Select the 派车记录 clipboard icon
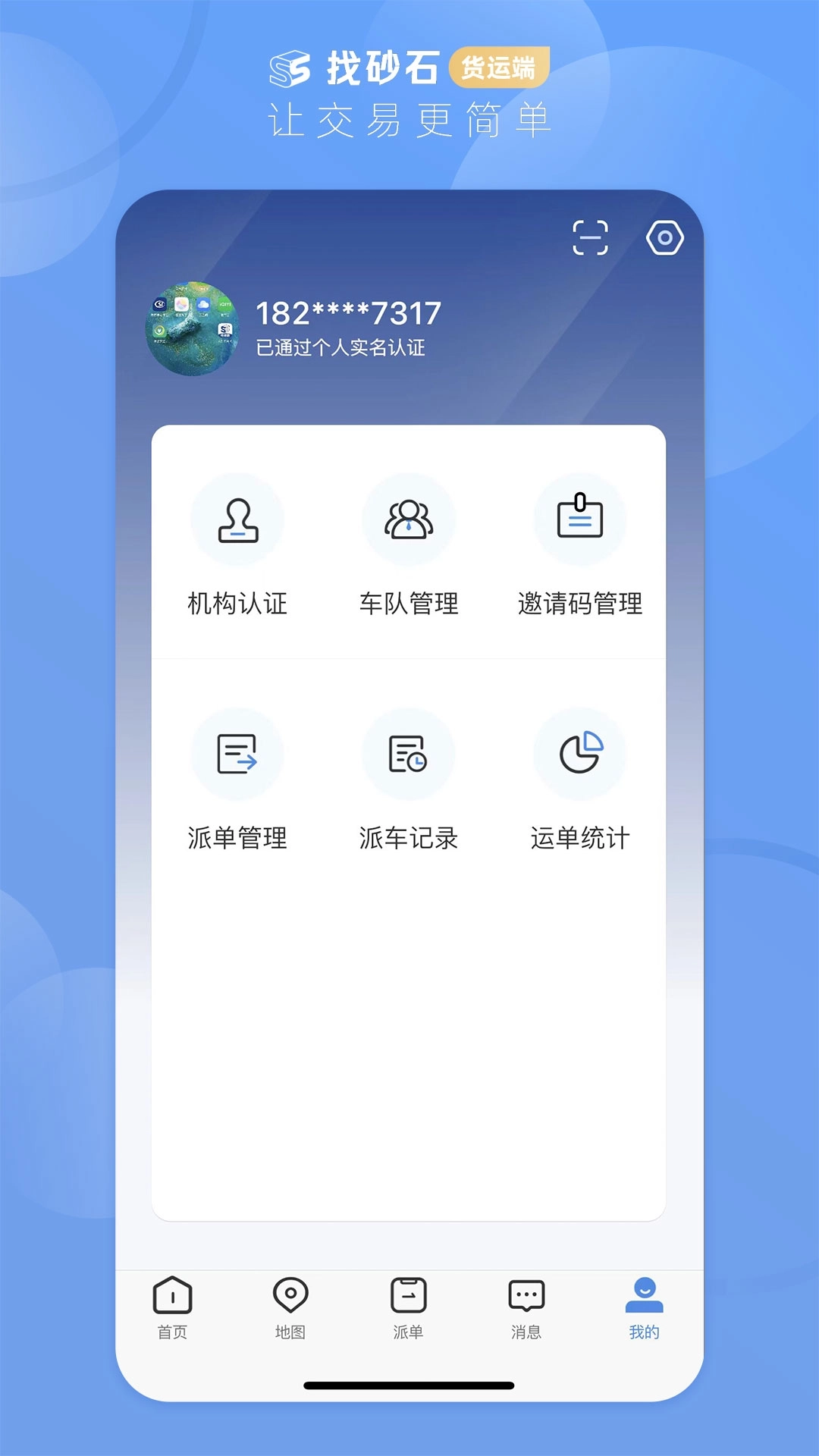The height and width of the screenshot is (1456, 819). point(409,754)
